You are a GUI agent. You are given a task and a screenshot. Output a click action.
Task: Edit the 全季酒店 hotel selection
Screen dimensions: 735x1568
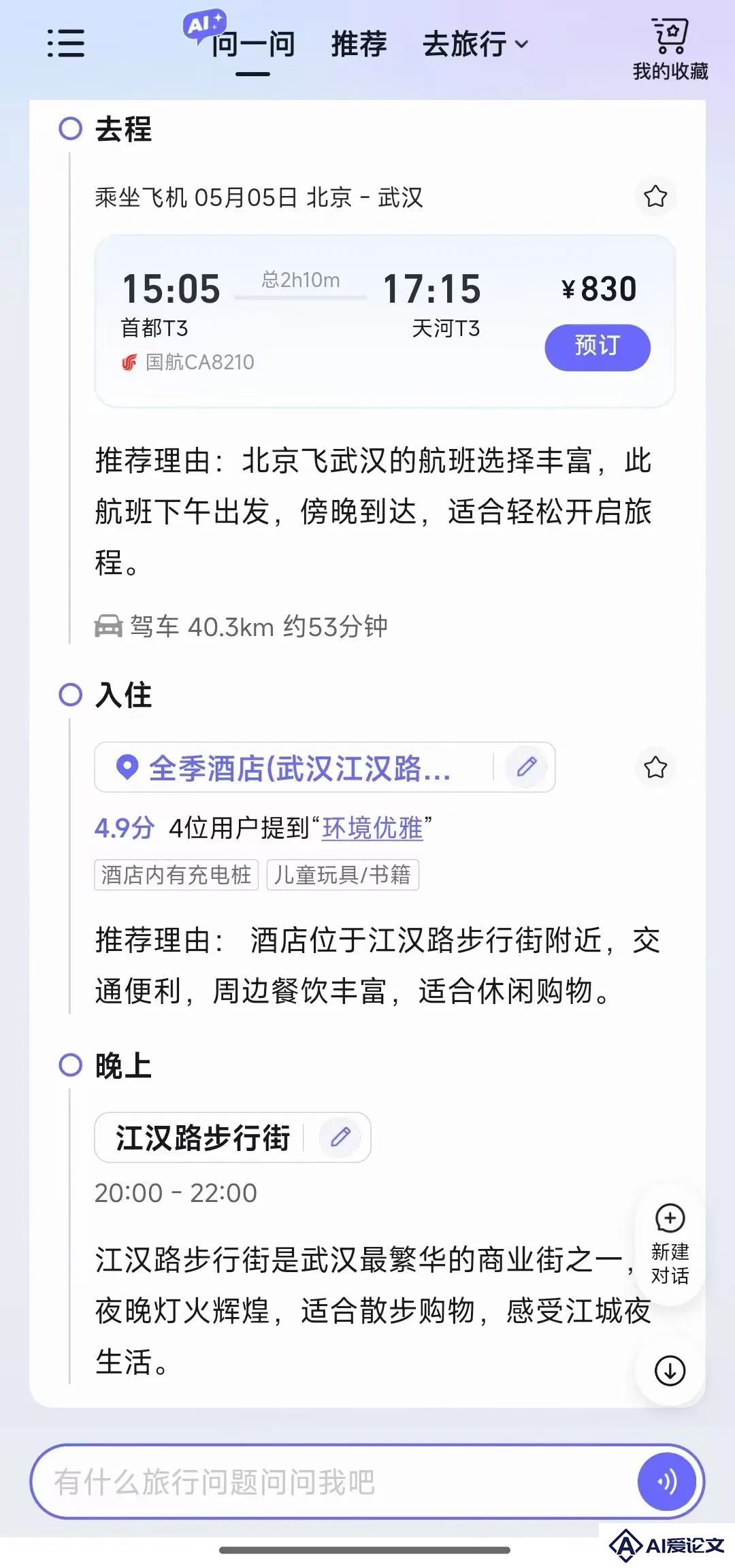click(x=527, y=767)
